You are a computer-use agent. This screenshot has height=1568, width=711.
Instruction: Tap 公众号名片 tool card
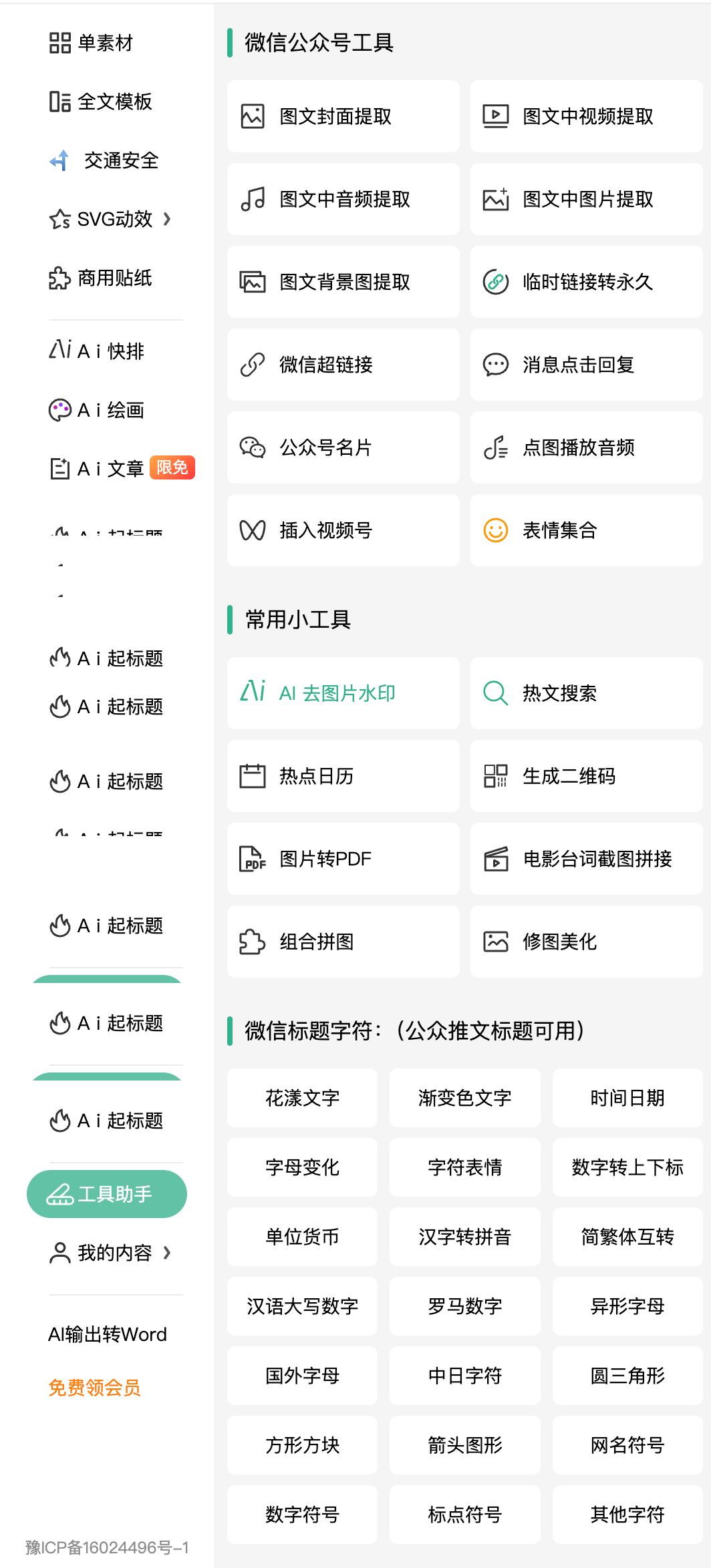[x=343, y=447]
